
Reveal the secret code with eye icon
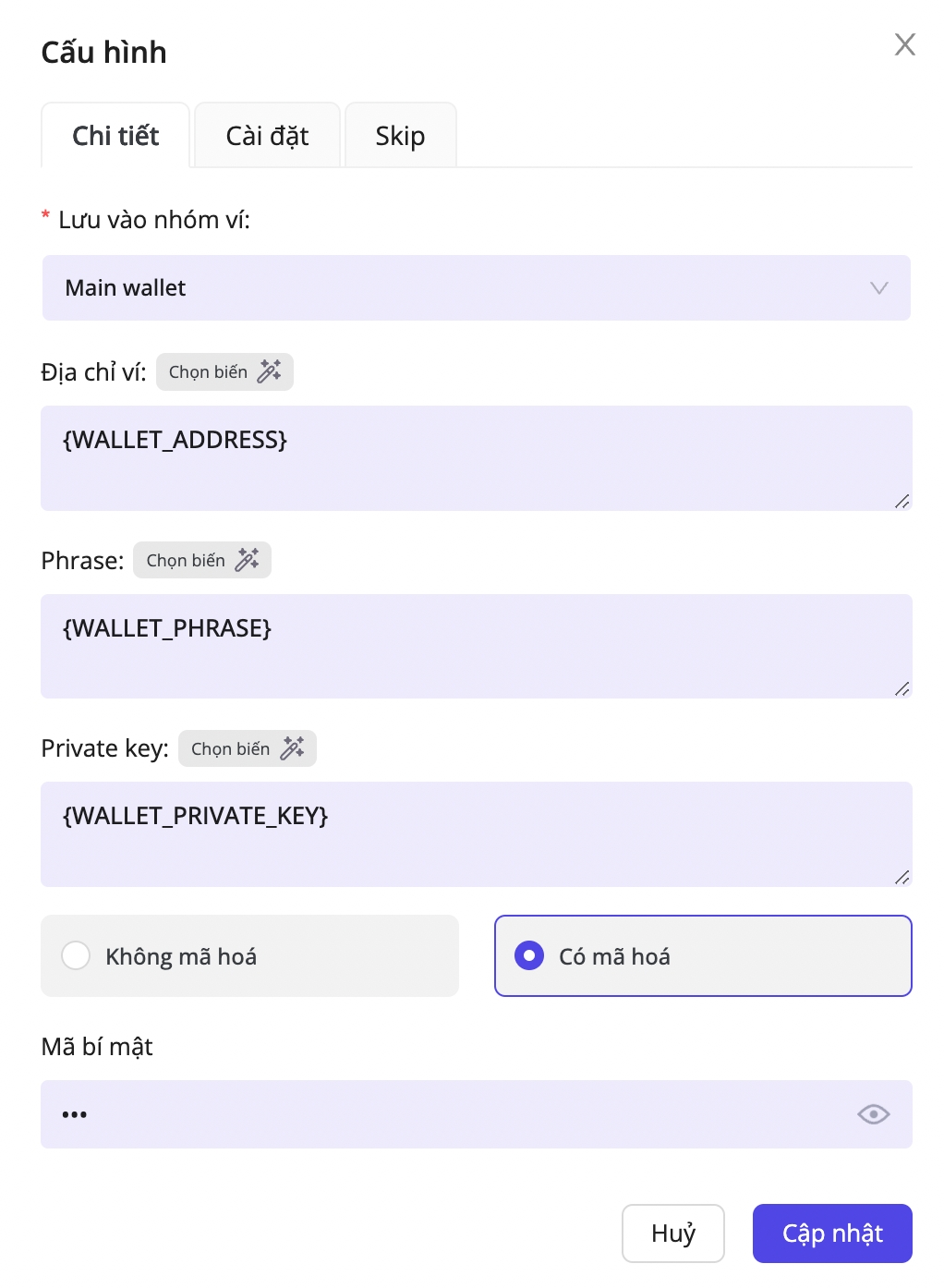[x=873, y=1114]
